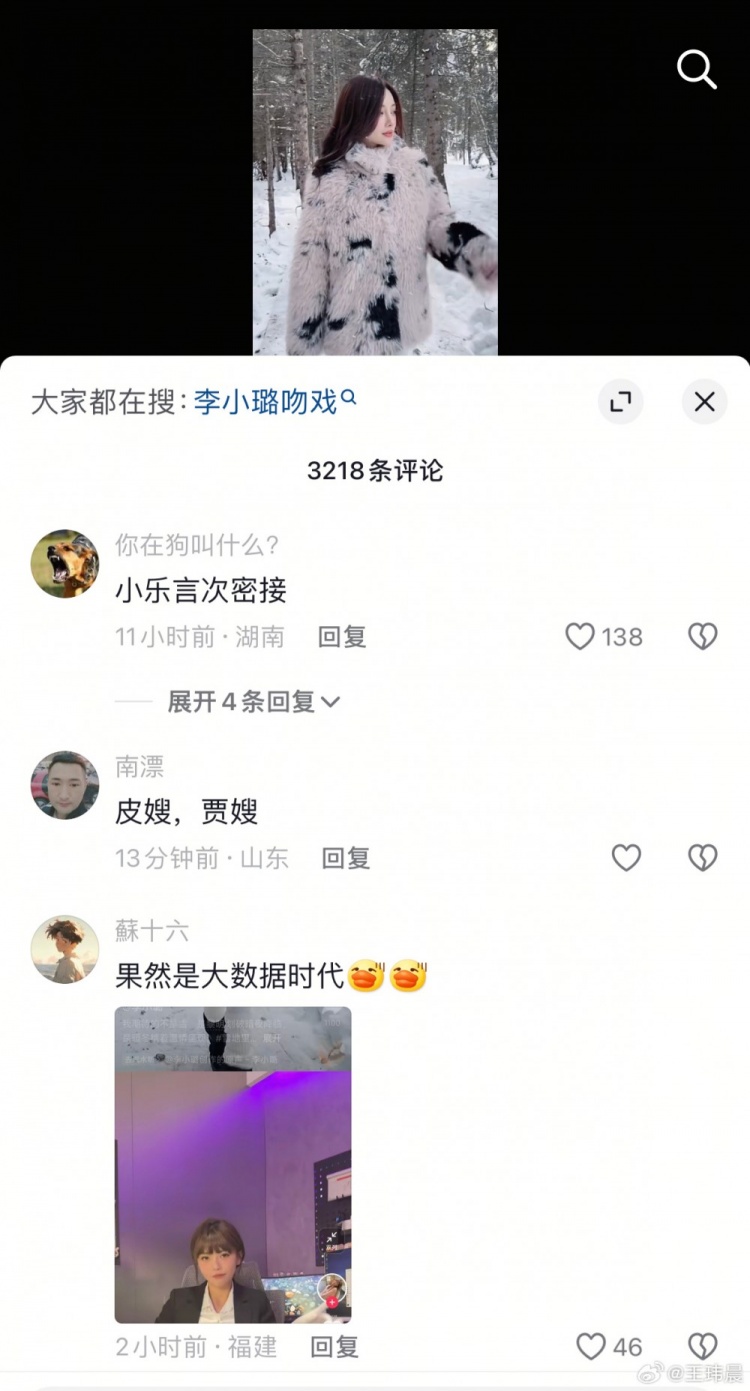Open trending search 李小璐吻戏

pyautogui.click(x=268, y=402)
